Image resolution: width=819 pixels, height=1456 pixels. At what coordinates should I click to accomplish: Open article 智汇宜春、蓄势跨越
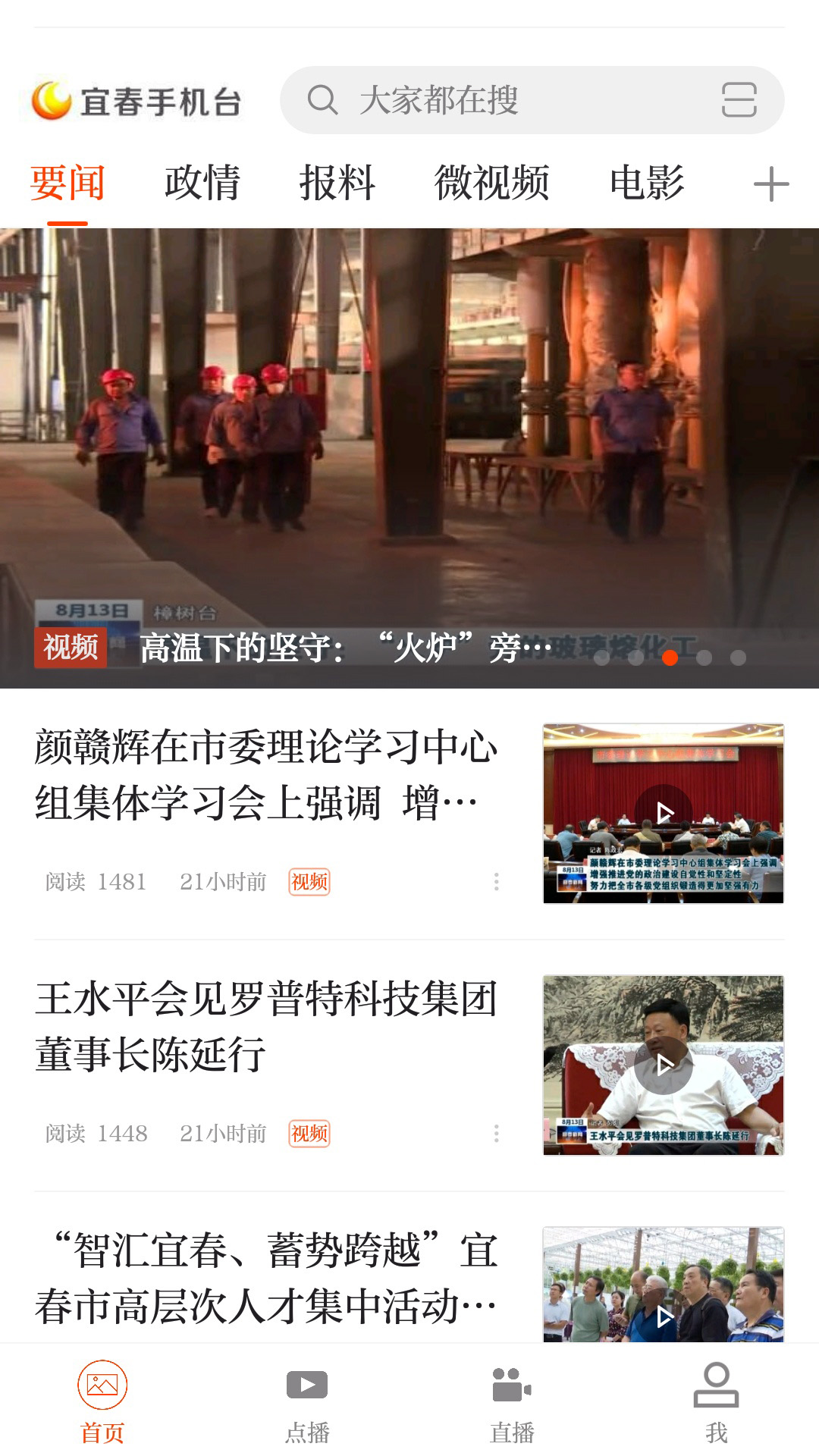pos(265,1279)
